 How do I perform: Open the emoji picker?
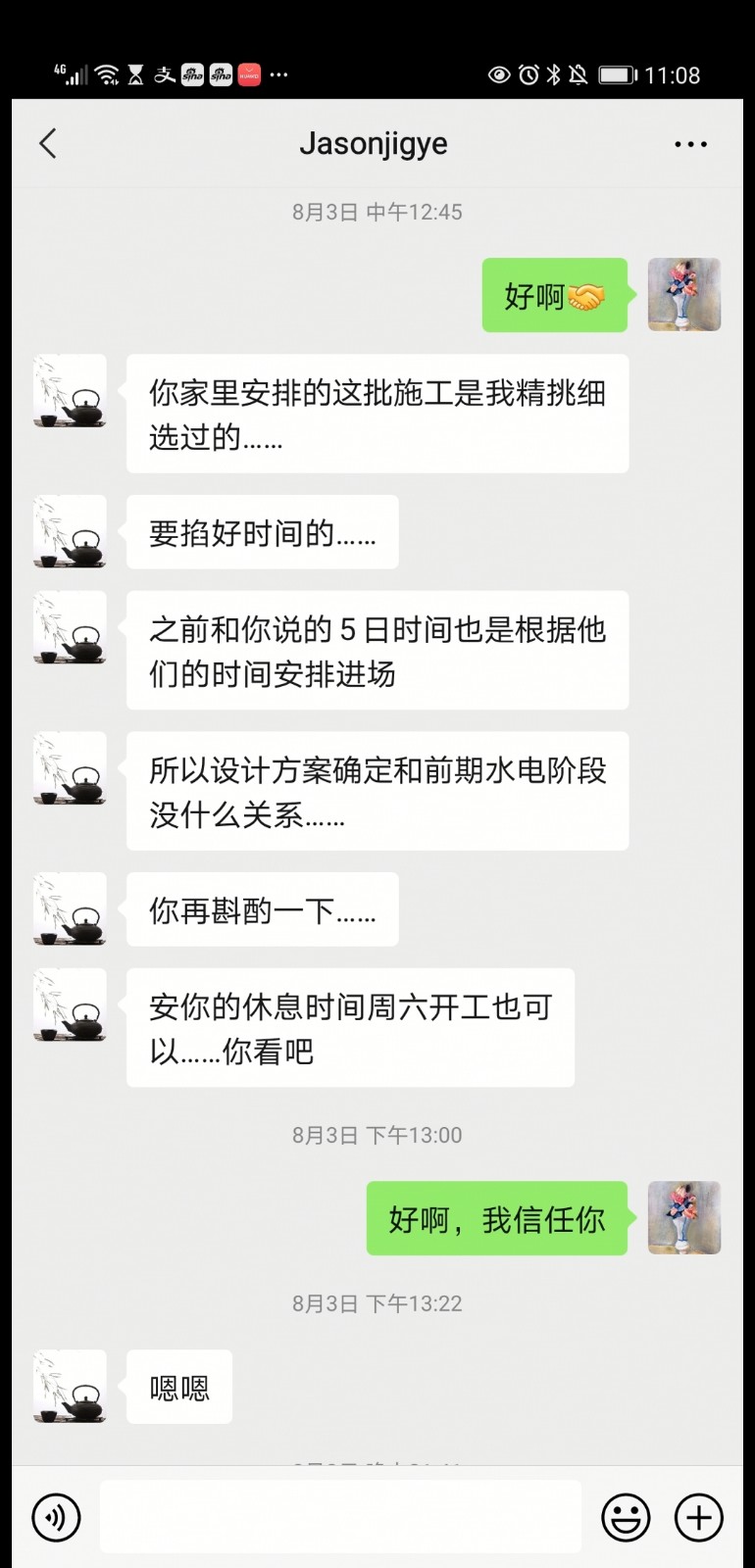[x=626, y=1517]
